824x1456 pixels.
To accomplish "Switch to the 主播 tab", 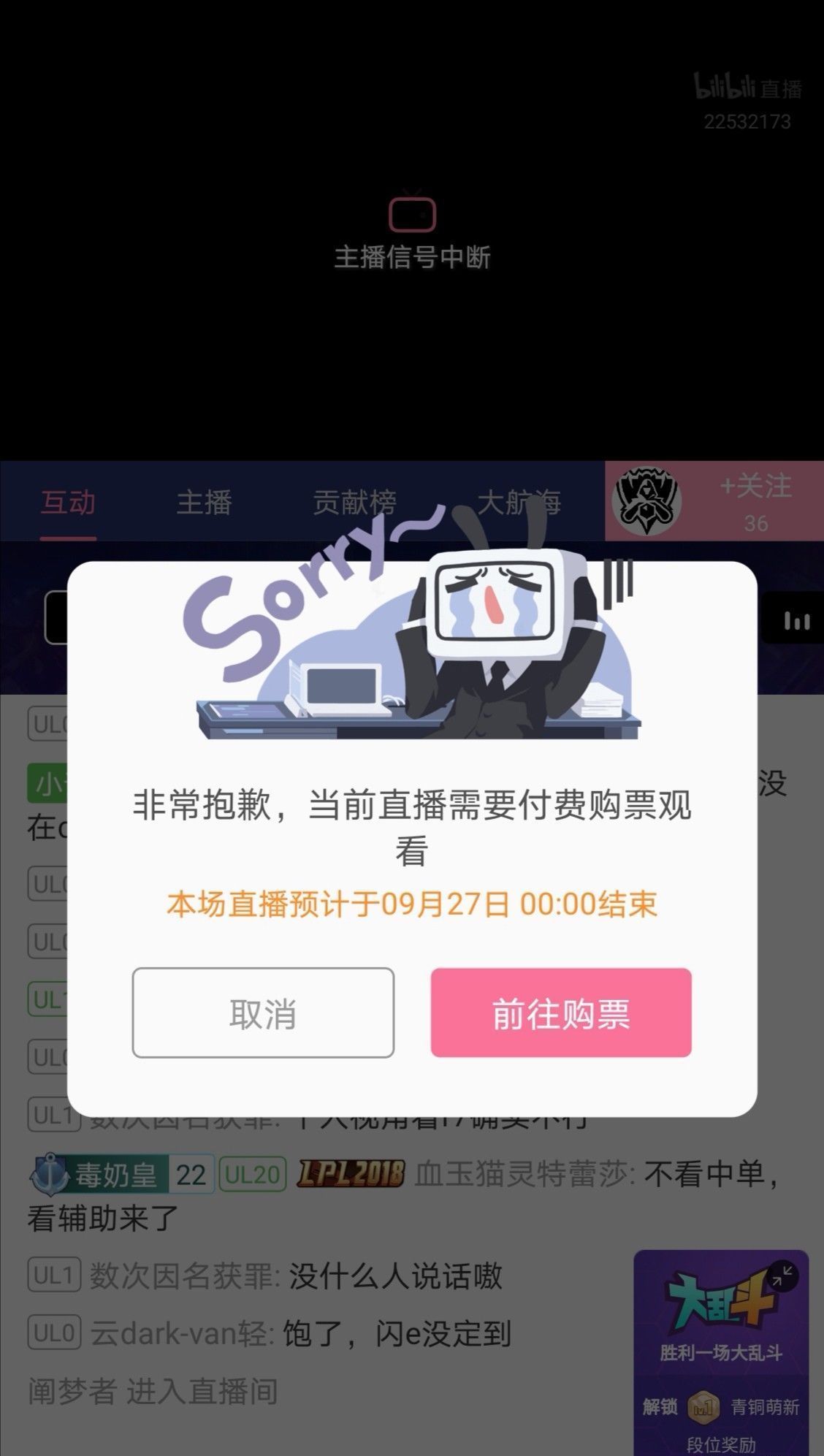I will click(205, 504).
